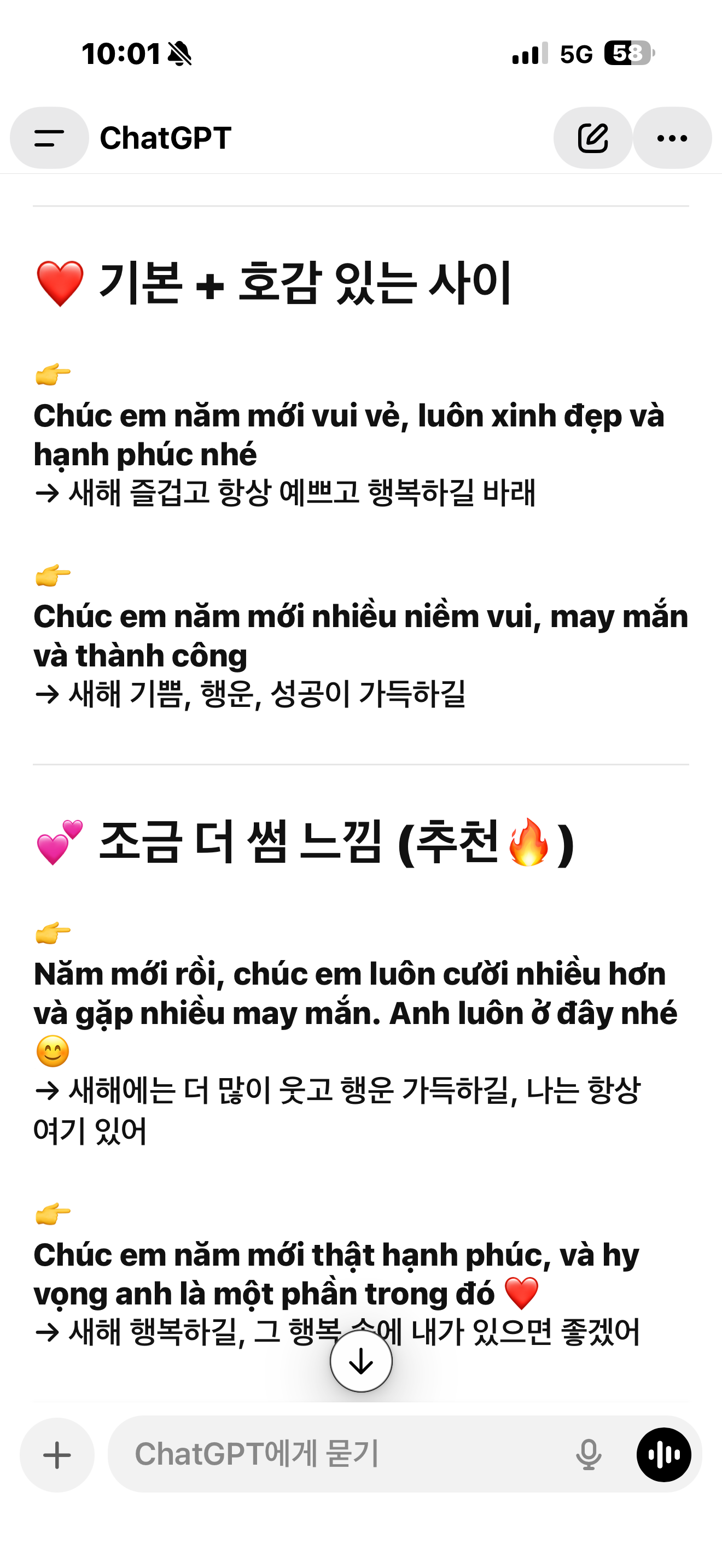Image resolution: width=722 pixels, height=1568 pixels.
Task: Jump to bottom with down-arrow button
Action: tap(361, 1360)
